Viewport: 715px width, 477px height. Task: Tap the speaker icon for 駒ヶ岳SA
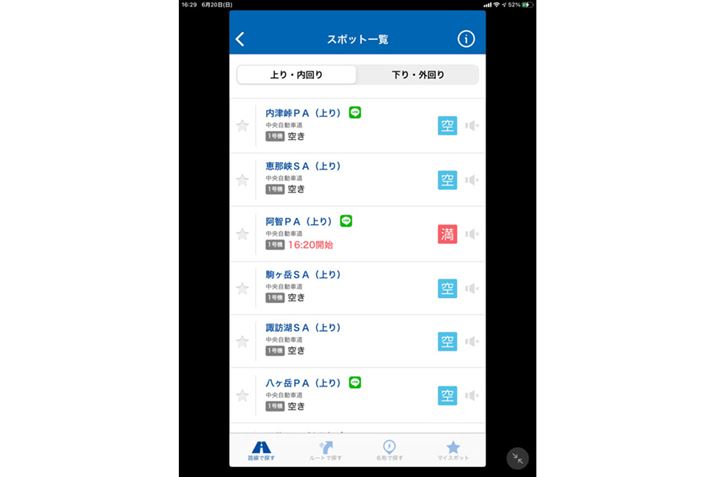(x=472, y=288)
